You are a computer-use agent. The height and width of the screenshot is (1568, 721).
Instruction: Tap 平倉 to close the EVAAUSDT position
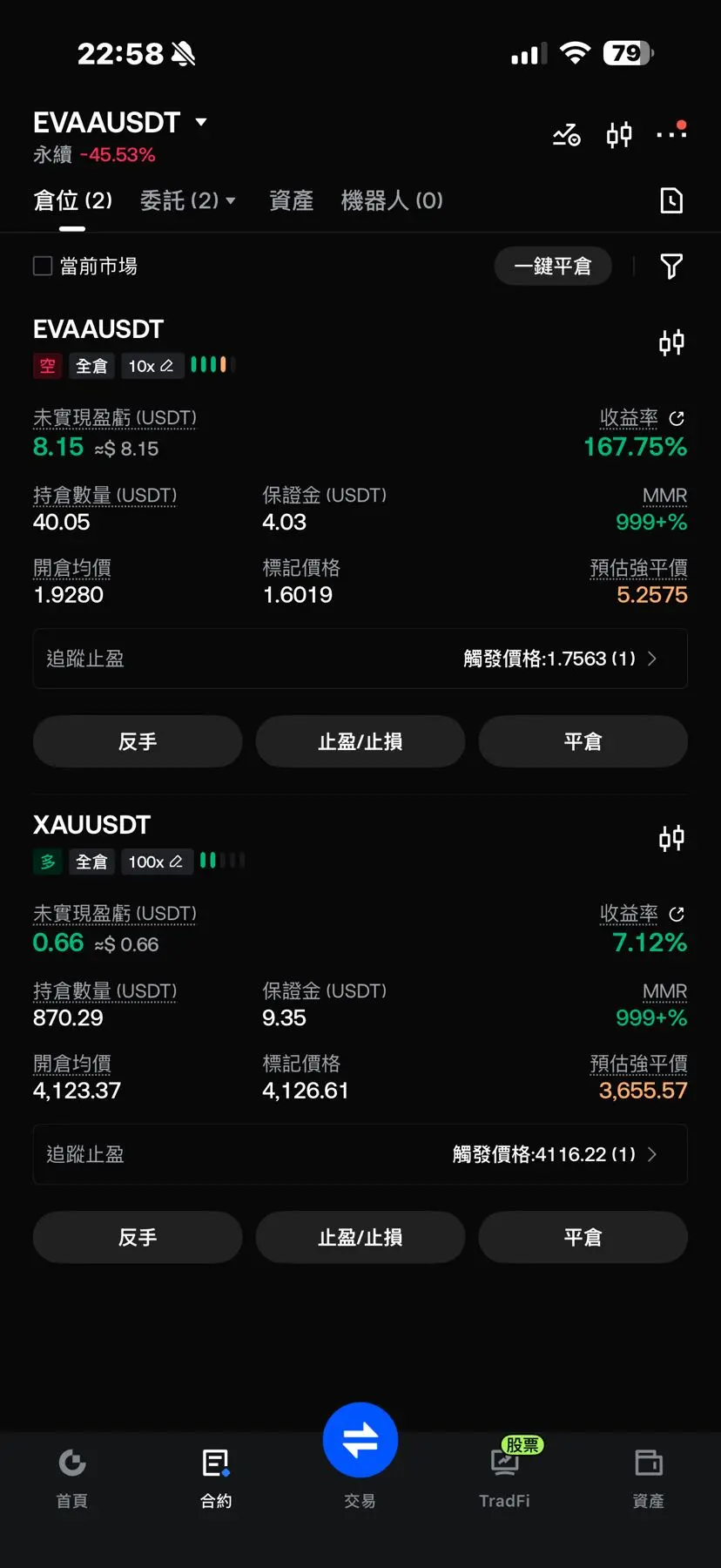click(583, 741)
